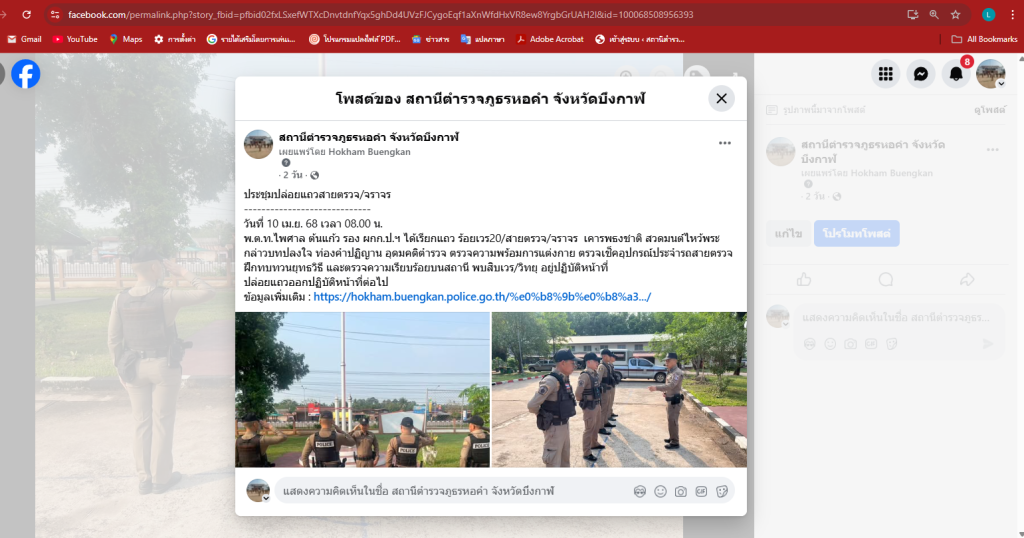
Task: Open the Messenger chats icon
Action: click(x=921, y=74)
